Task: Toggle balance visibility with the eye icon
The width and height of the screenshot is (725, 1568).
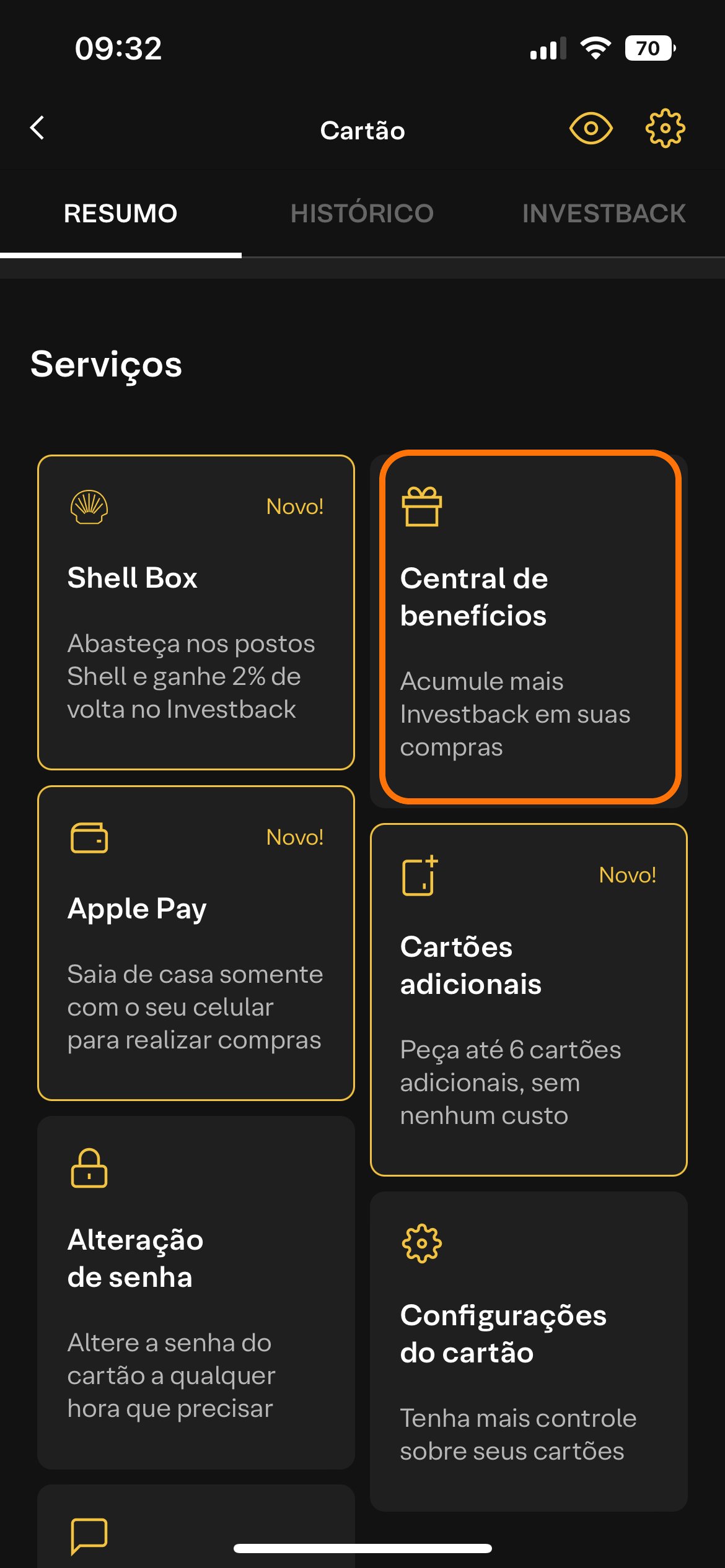Action: (x=591, y=128)
